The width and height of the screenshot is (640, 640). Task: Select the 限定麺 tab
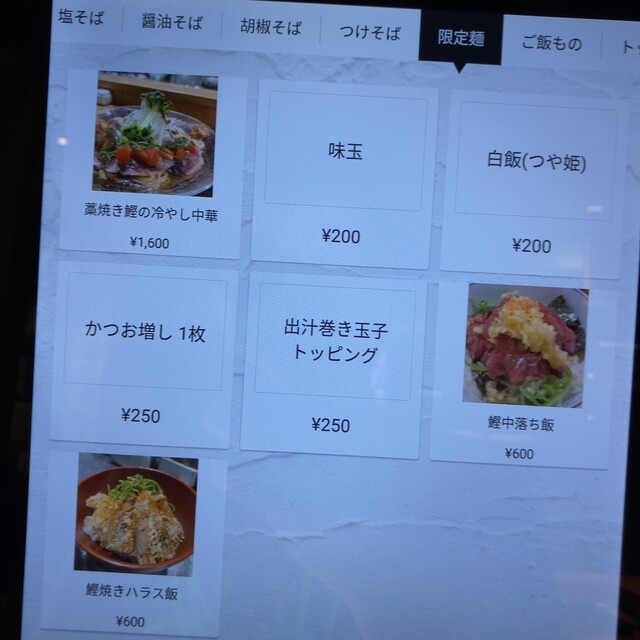pyautogui.click(x=460, y=38)
